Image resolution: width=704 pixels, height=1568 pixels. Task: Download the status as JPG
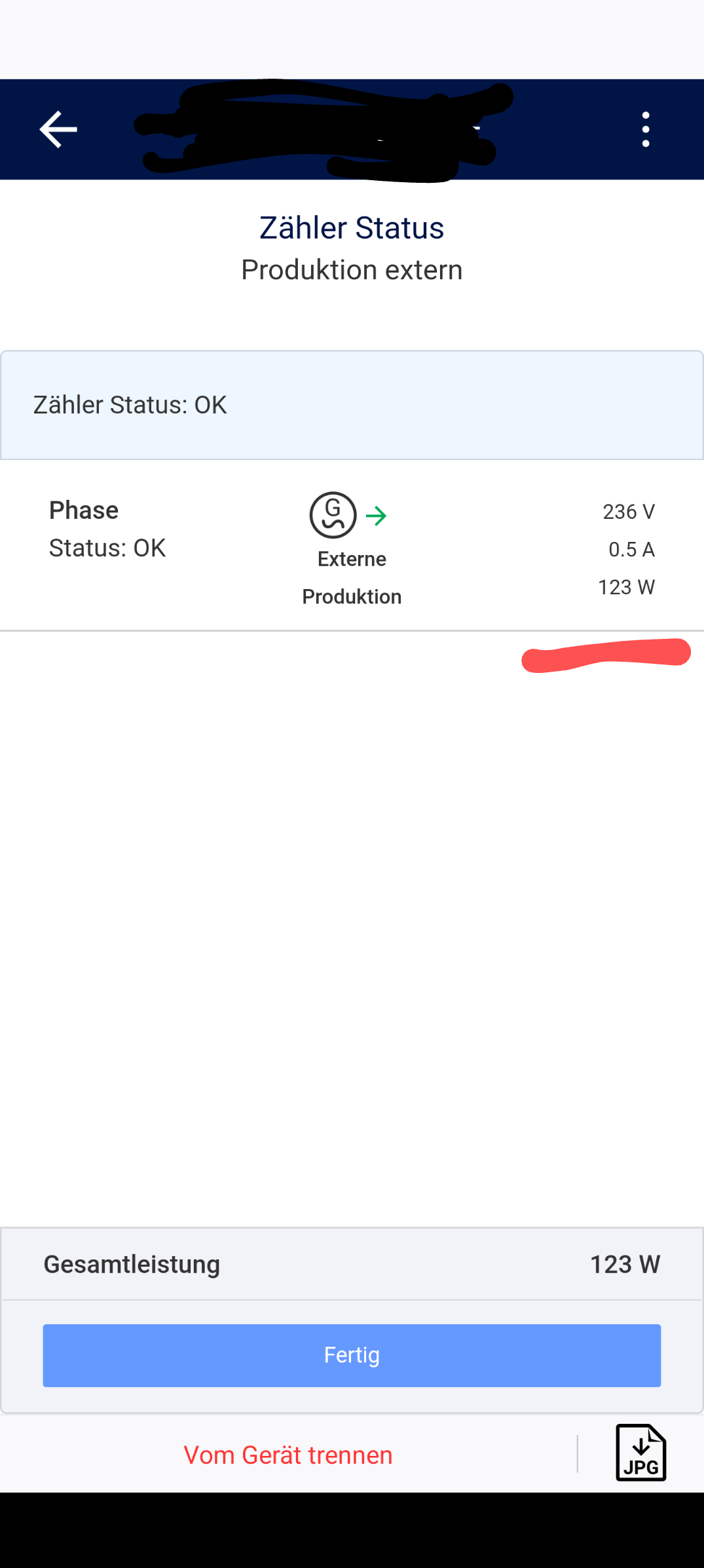point(640,1453)
